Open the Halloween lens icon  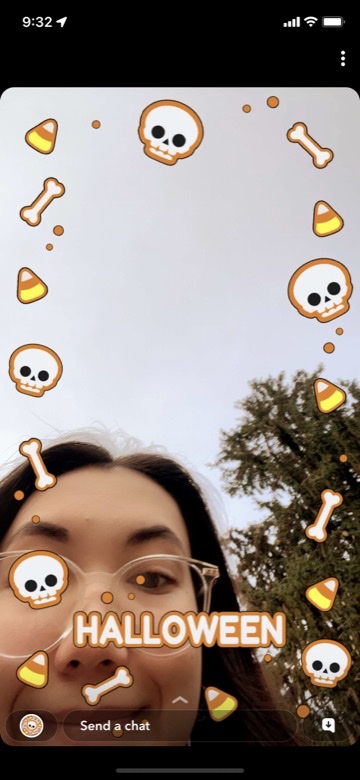coord(31,726)
